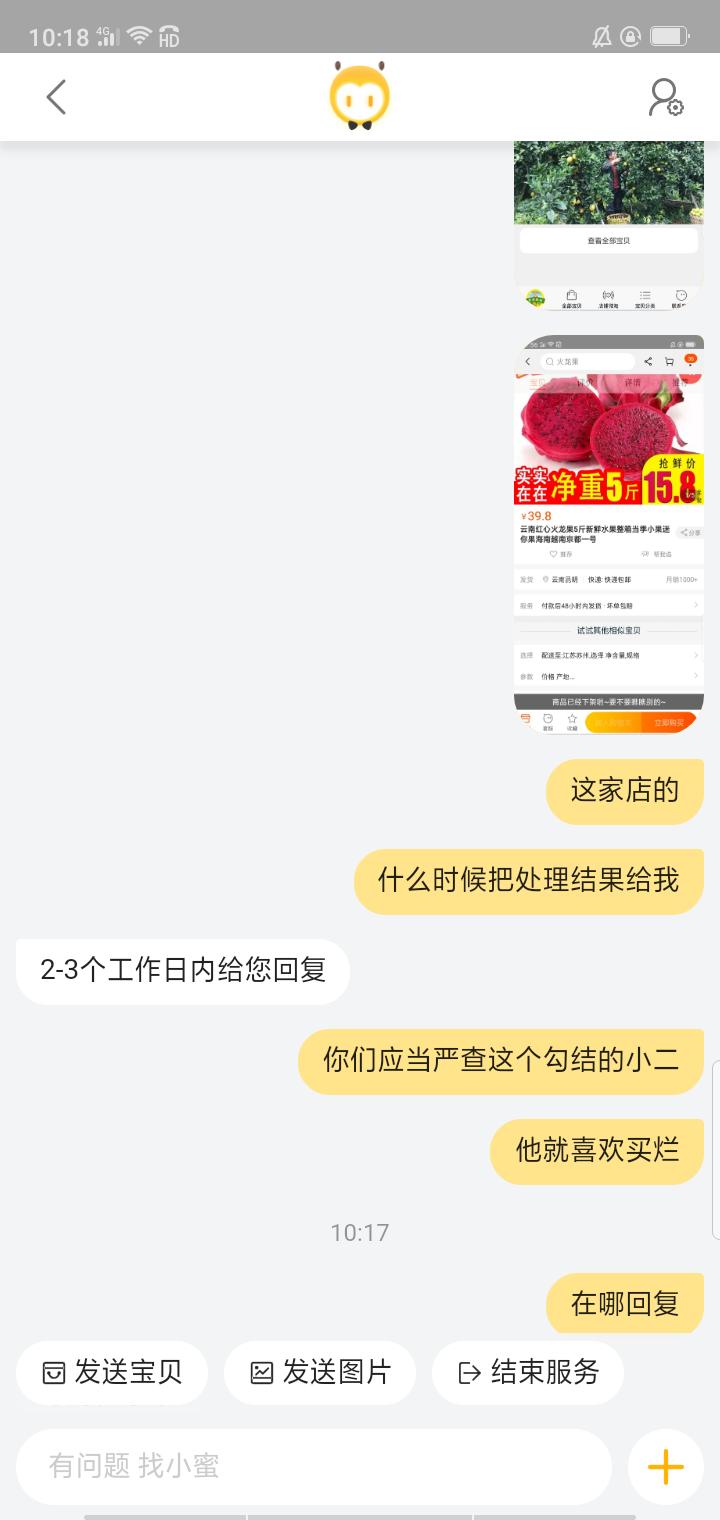Tap the 联系客服 icon in shop screenshot
Screen dimensions: 720x1520
coord(680,292)
